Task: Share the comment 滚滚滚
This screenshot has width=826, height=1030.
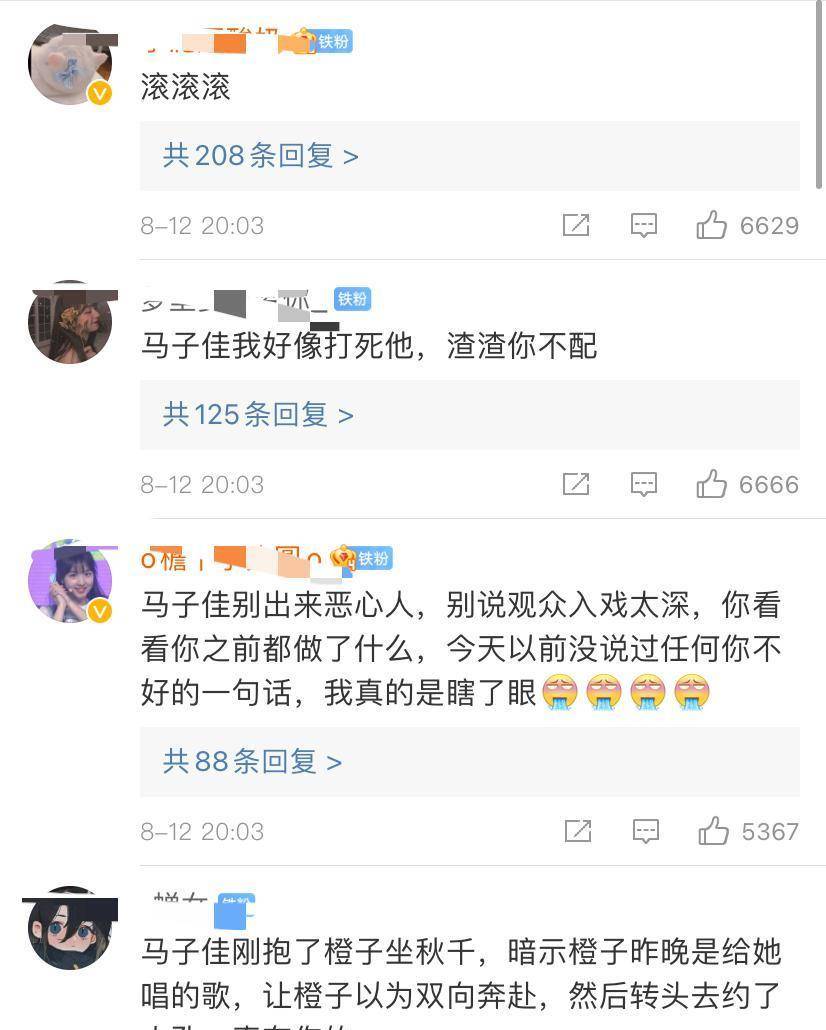Action: pos(576,225)
